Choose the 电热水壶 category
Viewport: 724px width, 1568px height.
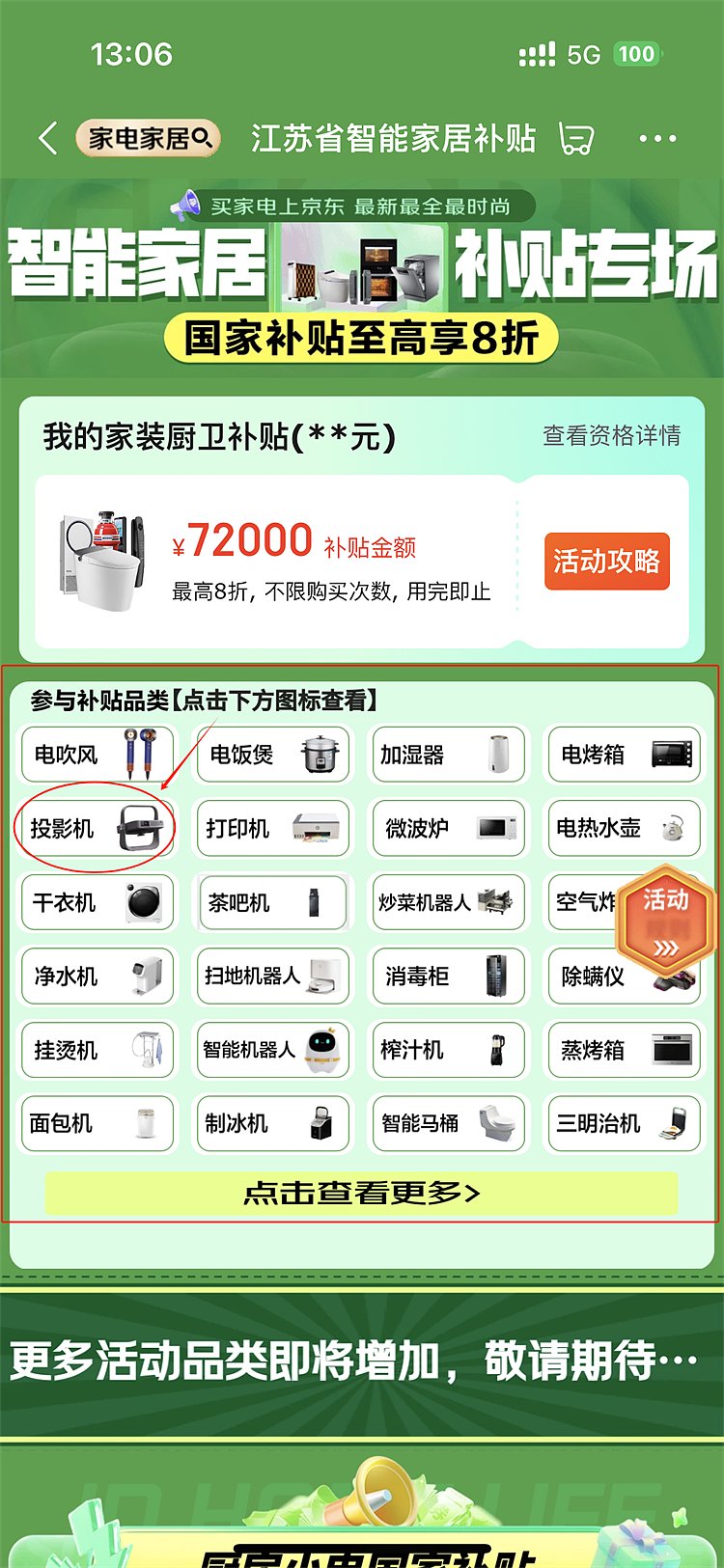coord(625,828)
